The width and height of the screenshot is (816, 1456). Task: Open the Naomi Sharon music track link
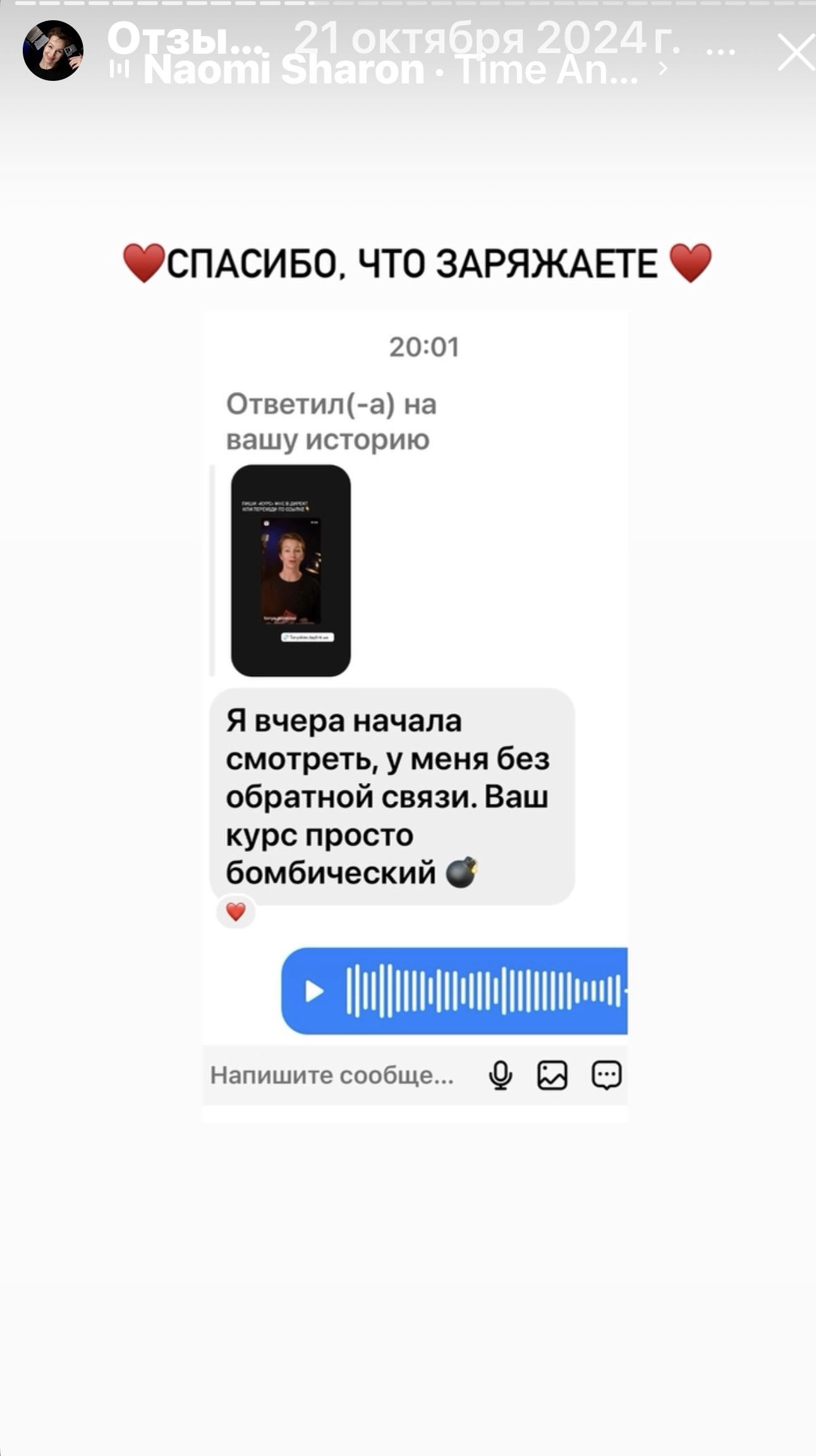click(x=391, y=70)
